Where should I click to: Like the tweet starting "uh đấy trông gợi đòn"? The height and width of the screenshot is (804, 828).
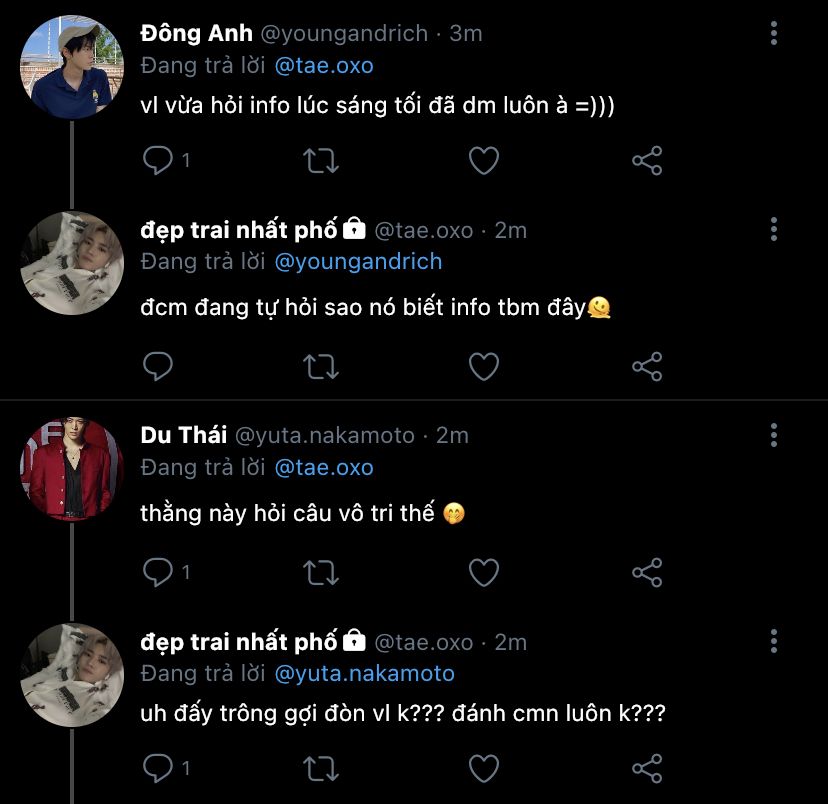[x=484, y=768]
